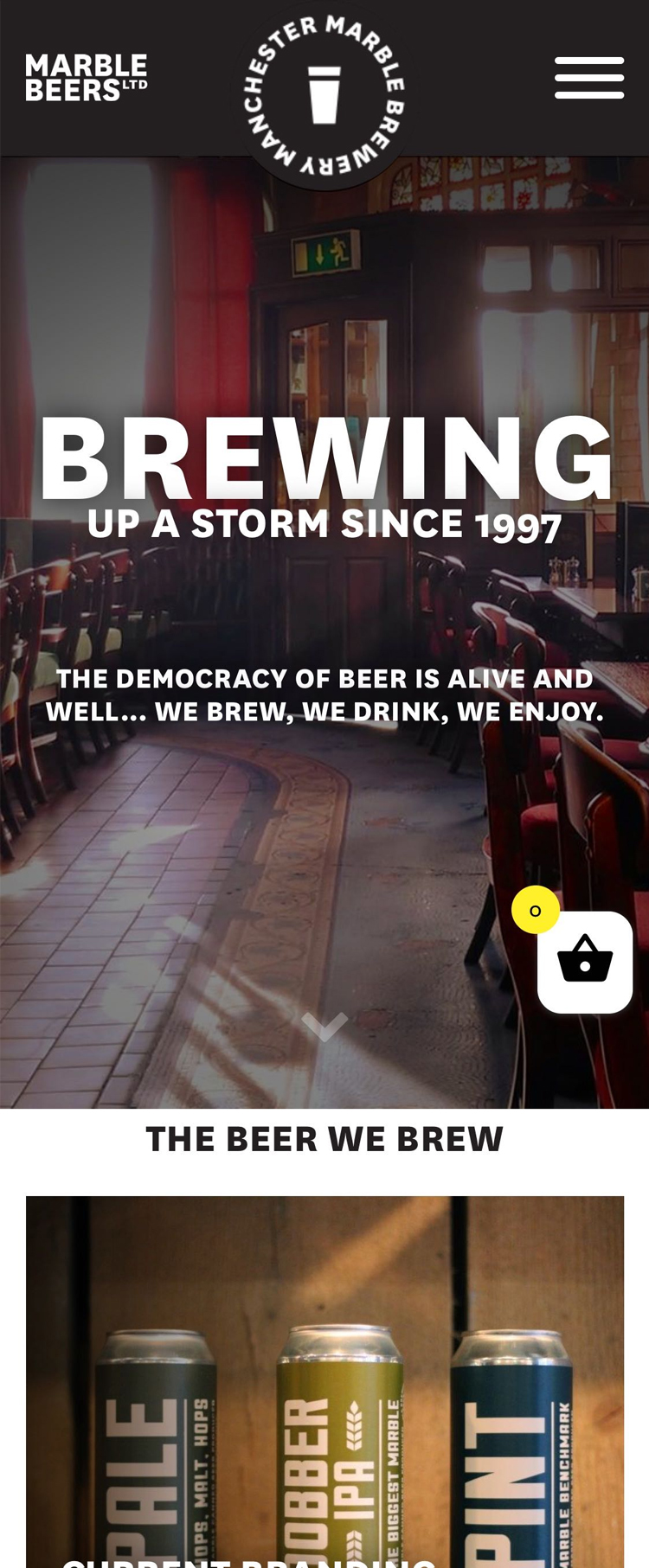Open the hamburger navigation menu

pos(589,78)
